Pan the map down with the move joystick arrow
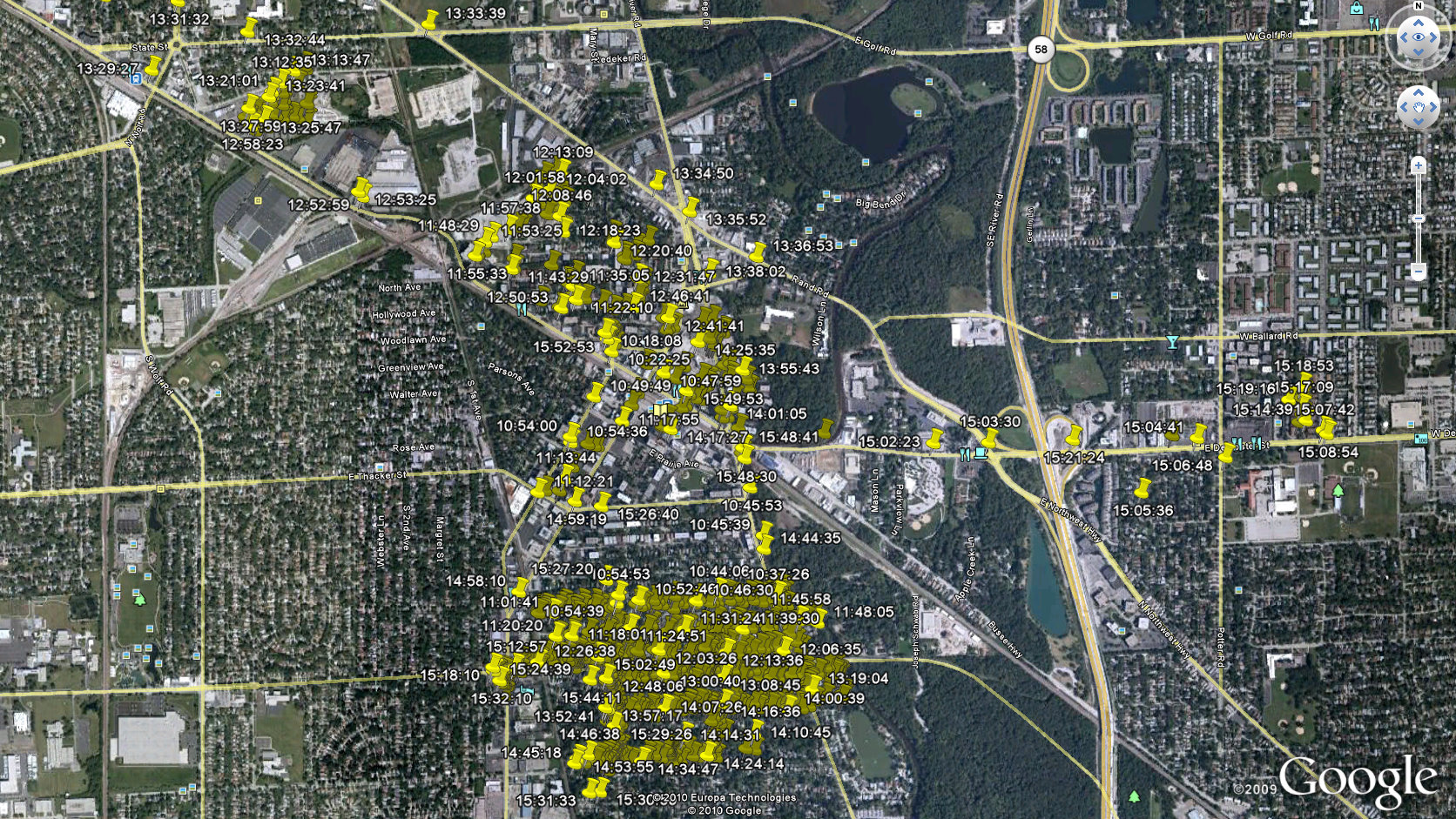 tap(1419, 123)
